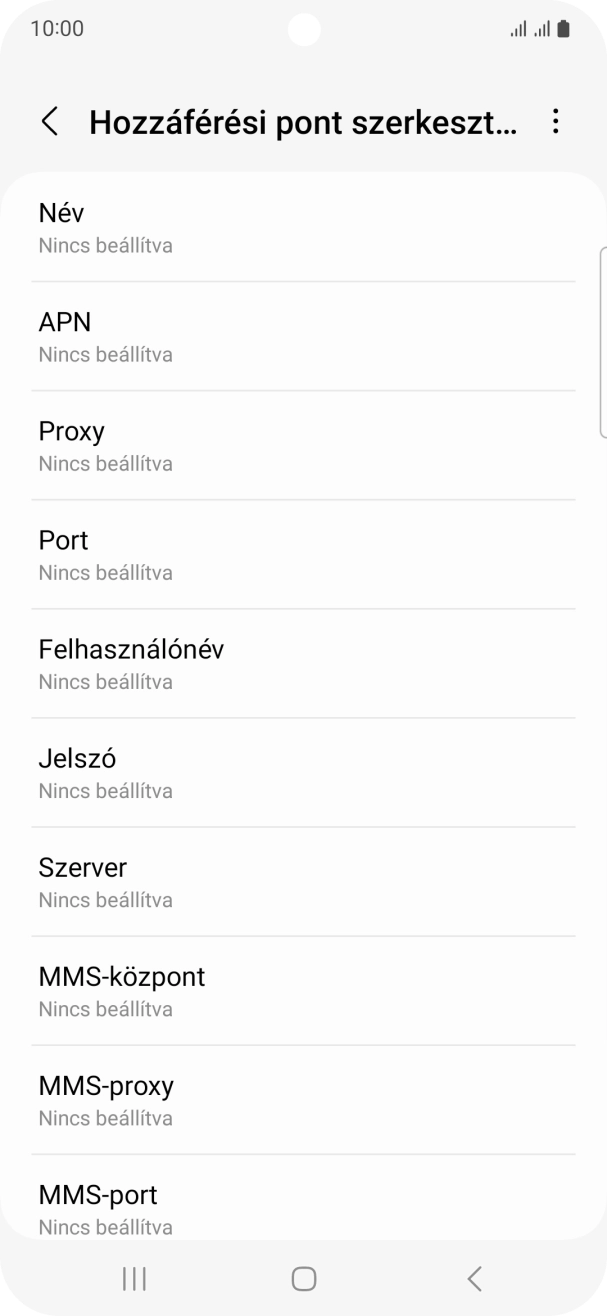Viewport: 607px width, 1316px height.
Task: Tap the system home button
Action: point(304,1278)
